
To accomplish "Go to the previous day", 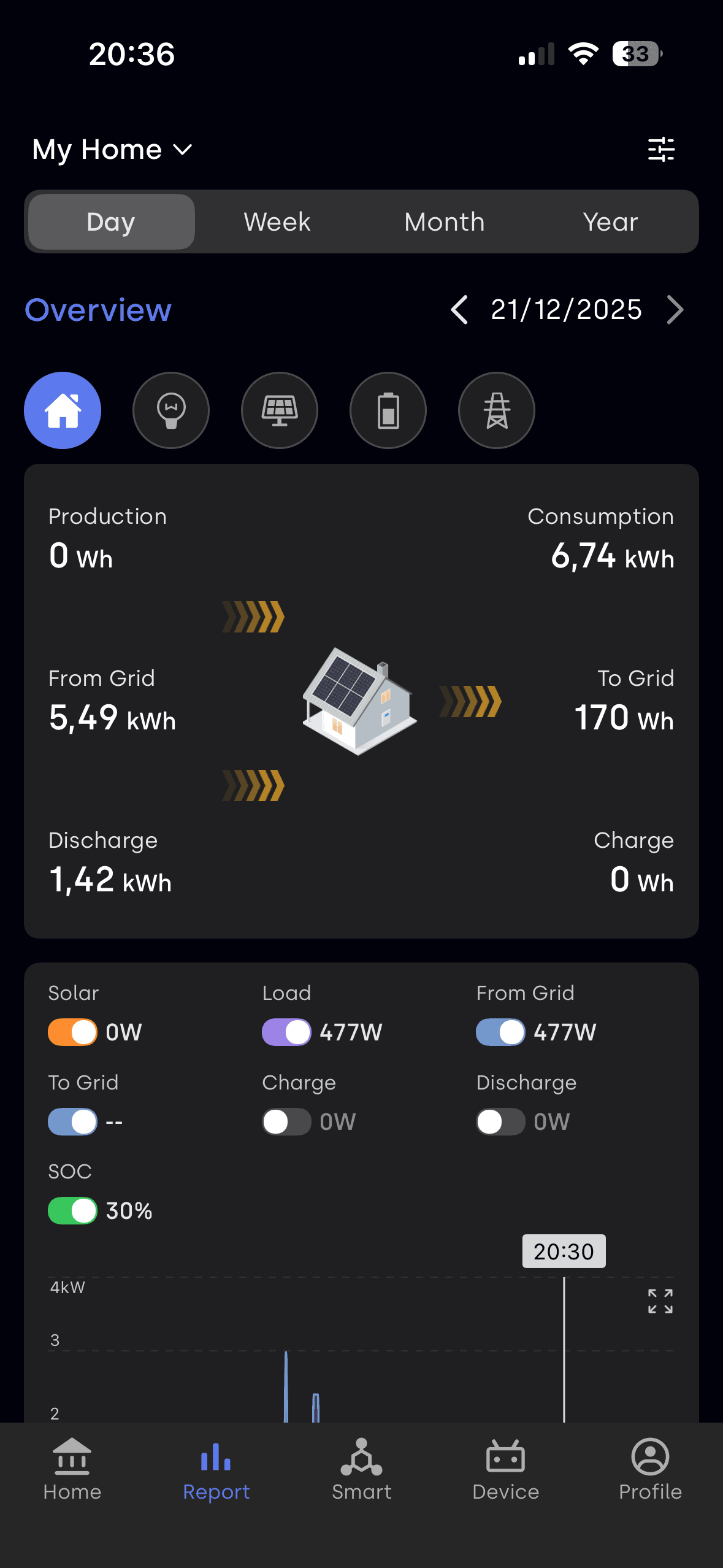I will (x=459, y=310).
